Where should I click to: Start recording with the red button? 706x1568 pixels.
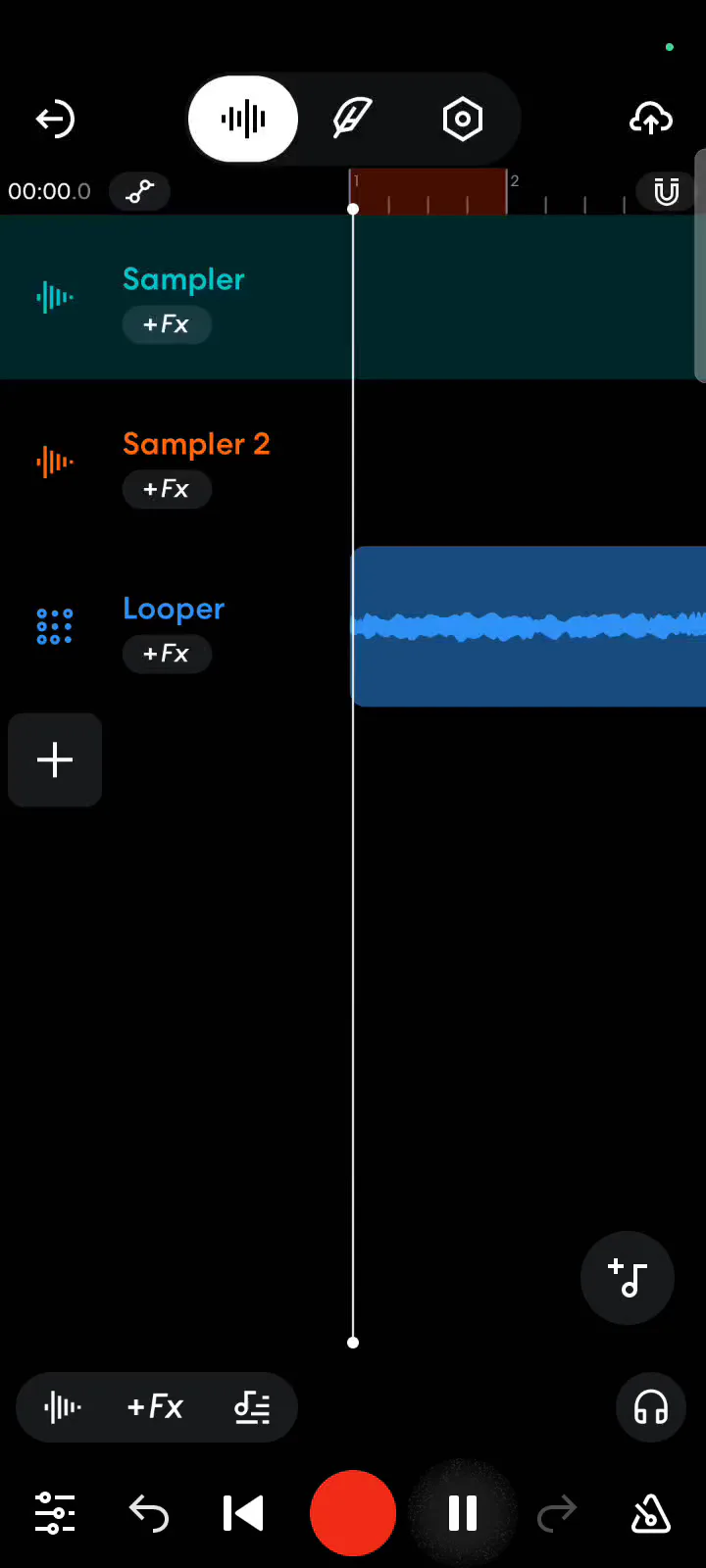[353, 1513]
